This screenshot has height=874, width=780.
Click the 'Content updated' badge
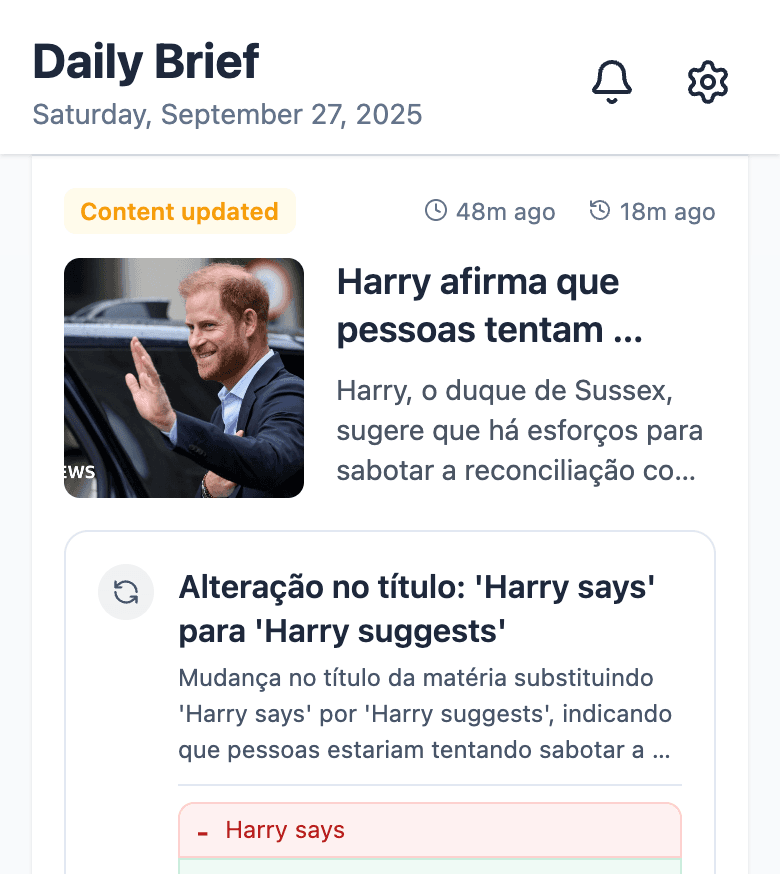(180, 211)
